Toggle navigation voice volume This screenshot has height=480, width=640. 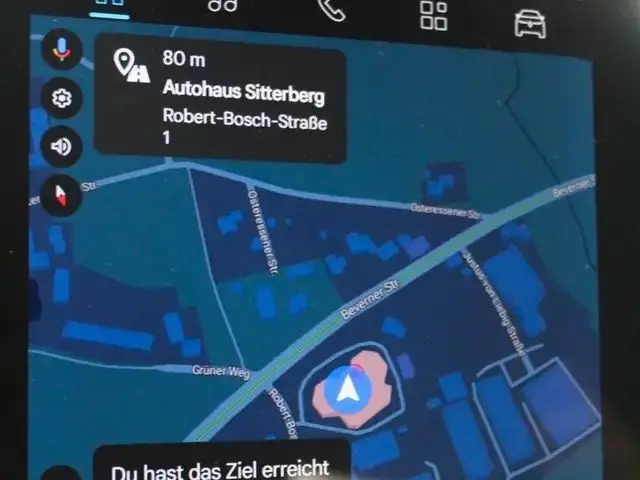[x=62, y=147]
